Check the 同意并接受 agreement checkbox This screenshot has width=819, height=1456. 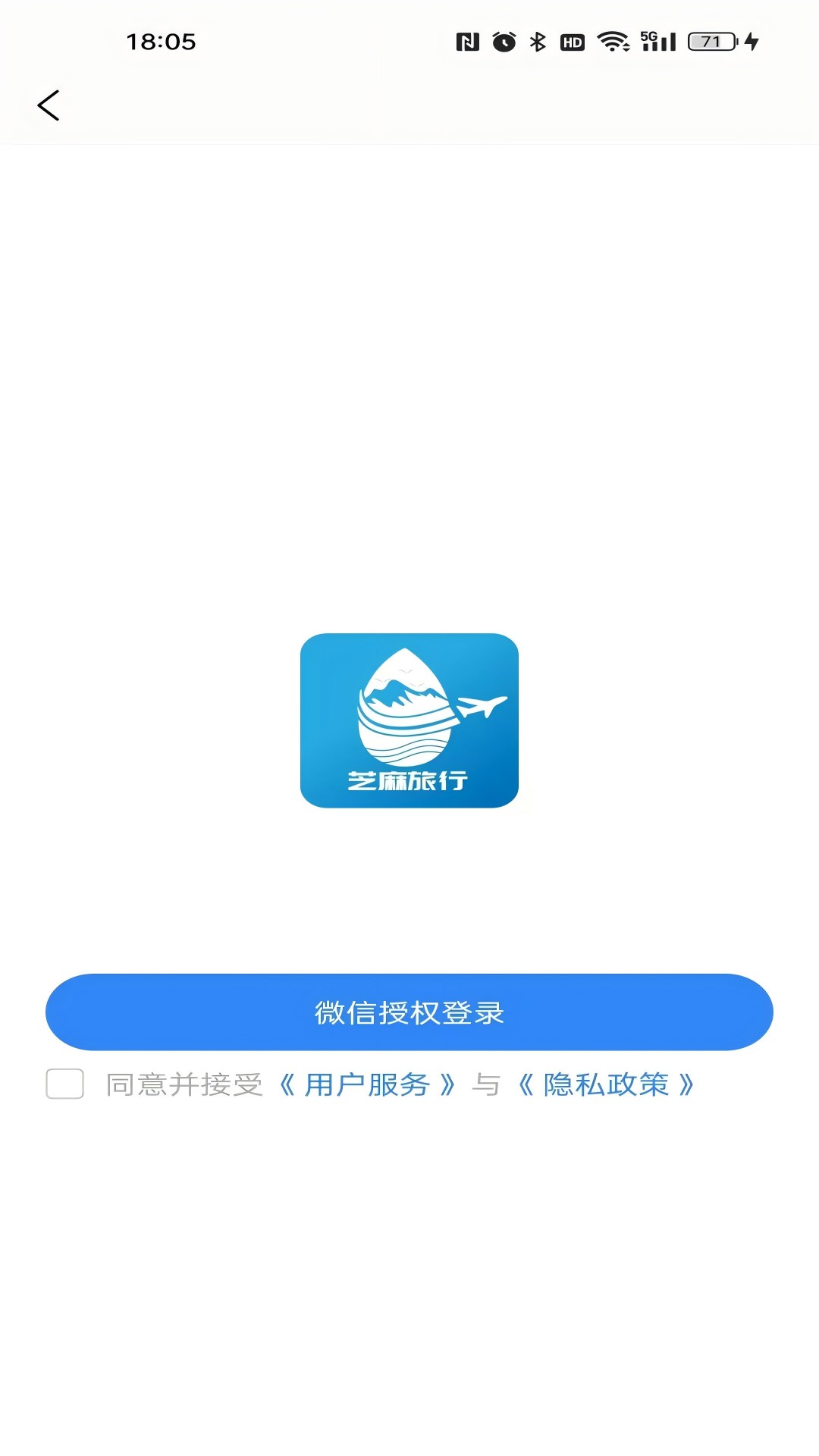point(65,1084)
